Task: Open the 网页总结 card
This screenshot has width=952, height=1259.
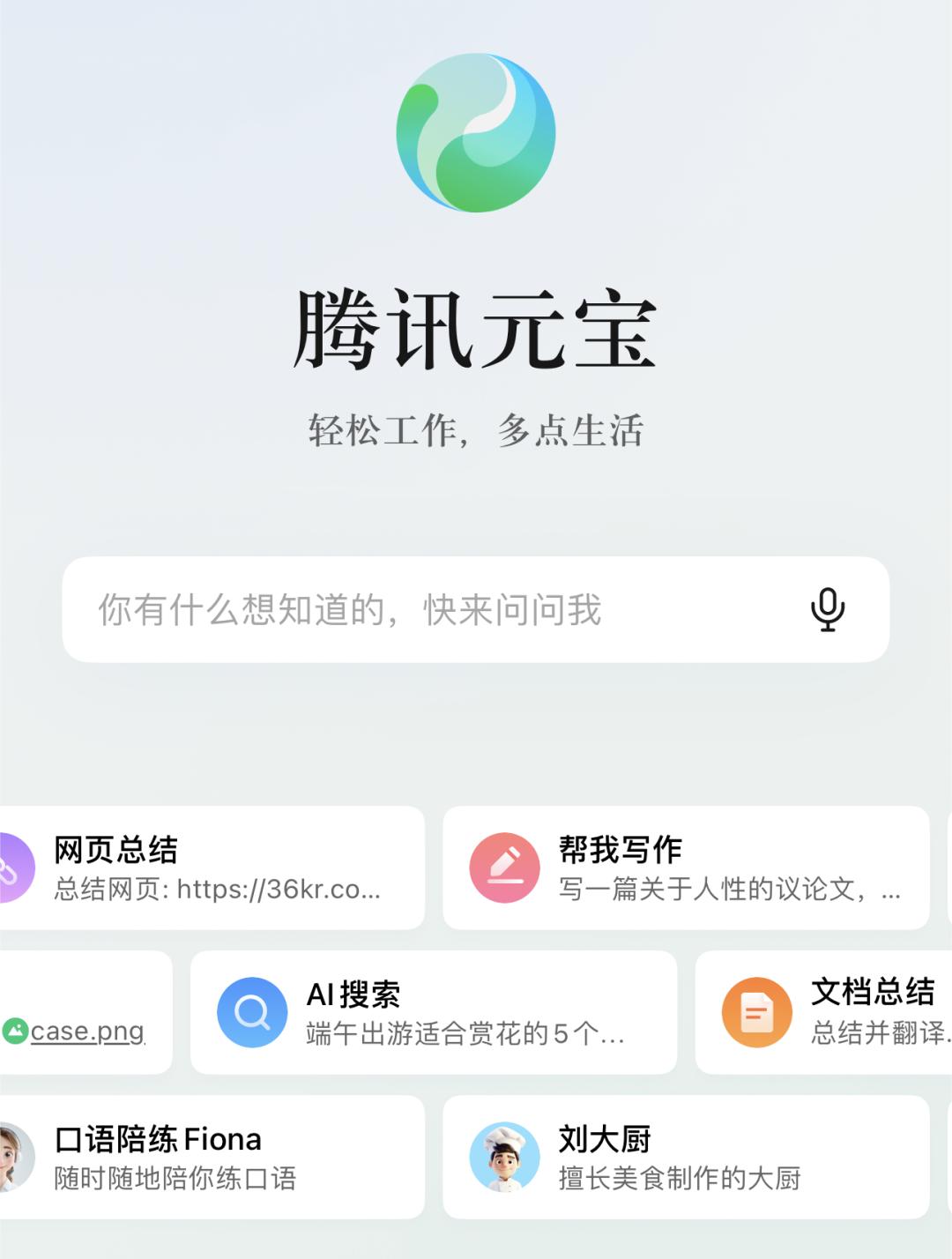Action: pos(212,868)
